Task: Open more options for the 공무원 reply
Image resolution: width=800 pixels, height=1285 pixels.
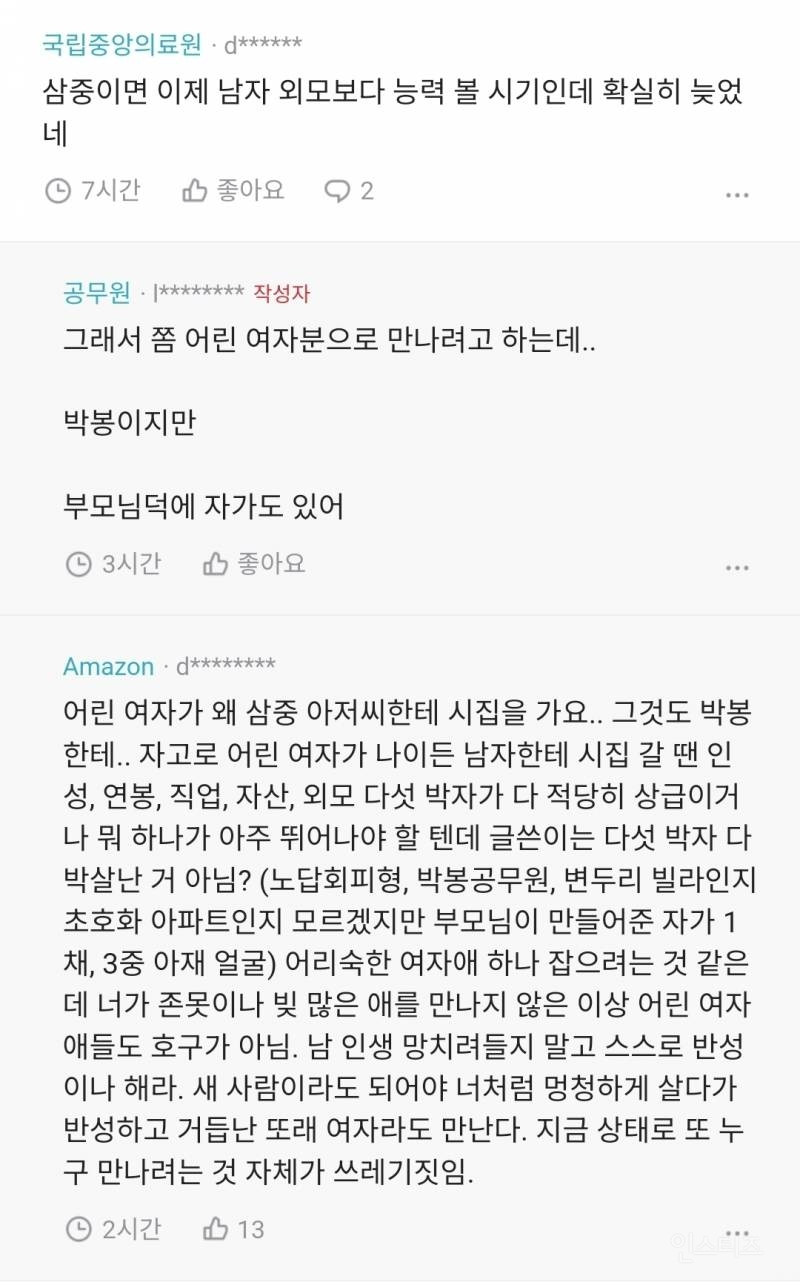Action: click(737, 568)
